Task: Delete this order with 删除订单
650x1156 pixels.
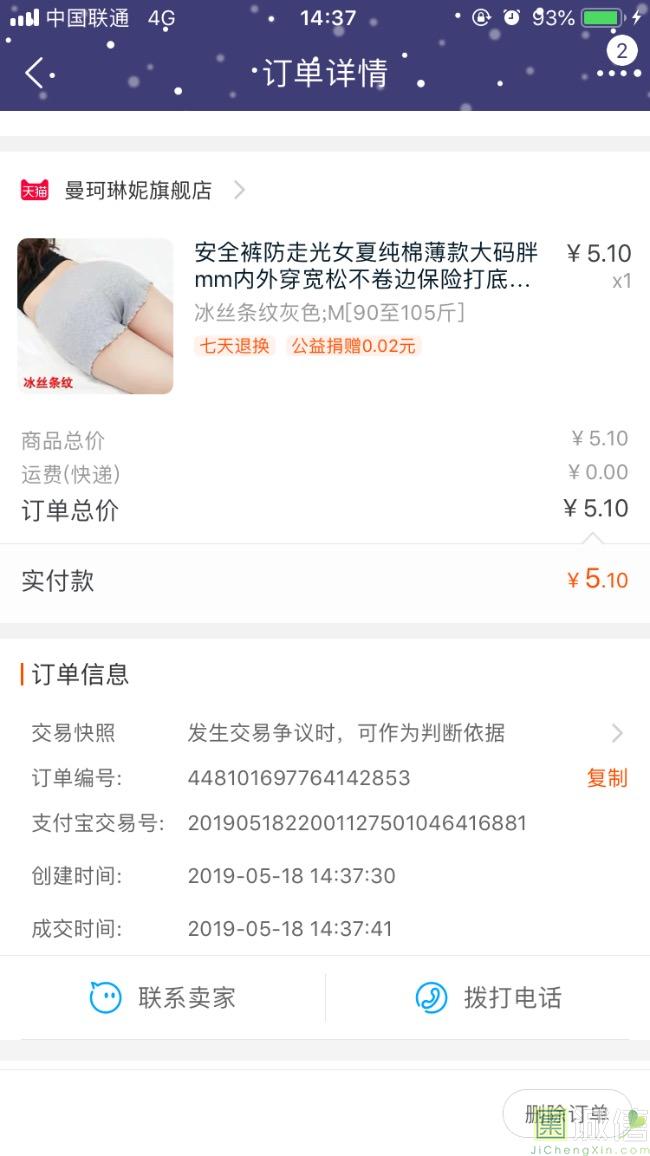Action: point(566,1114)
